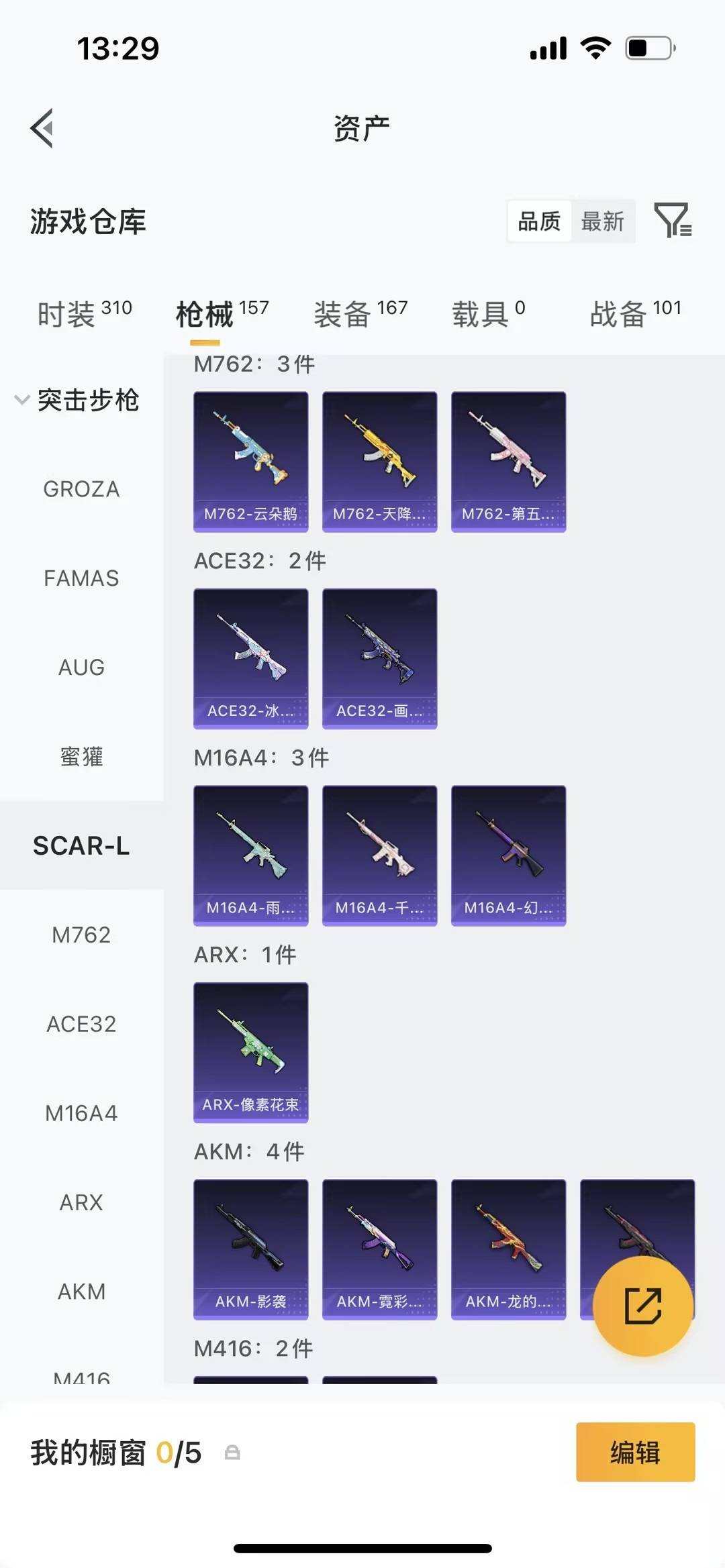
Task: Jump to AUG in the sidebar
Action: 81,668
